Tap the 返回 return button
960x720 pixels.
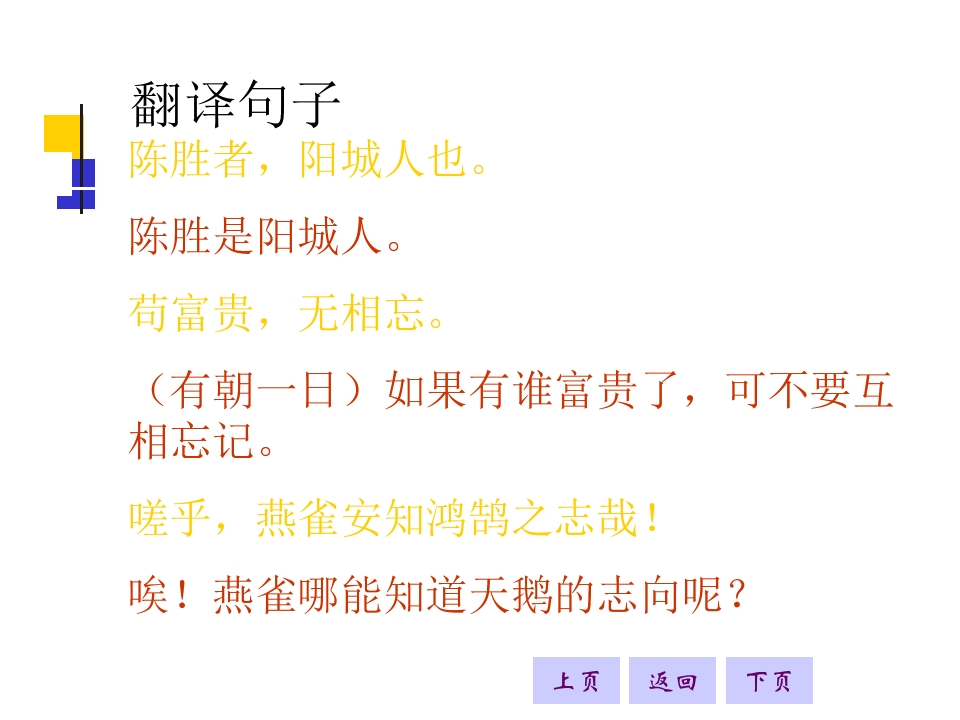point(672,681)
